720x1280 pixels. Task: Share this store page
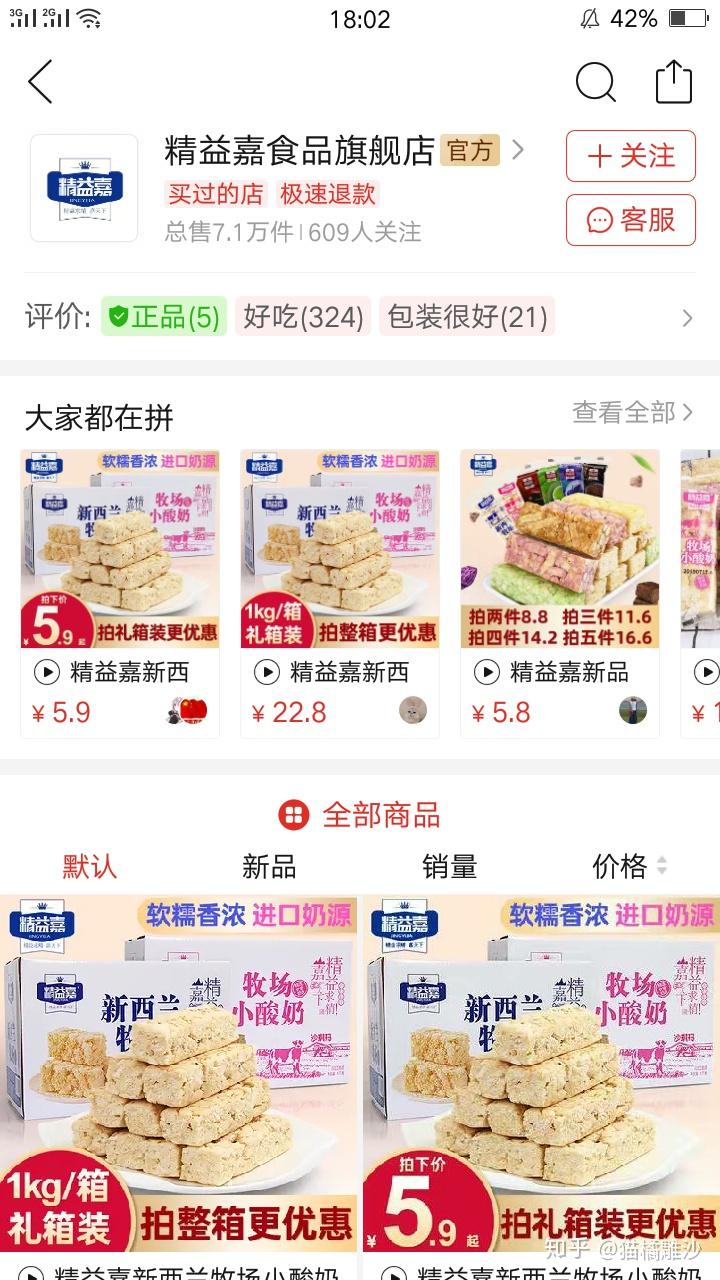(674, 82)
